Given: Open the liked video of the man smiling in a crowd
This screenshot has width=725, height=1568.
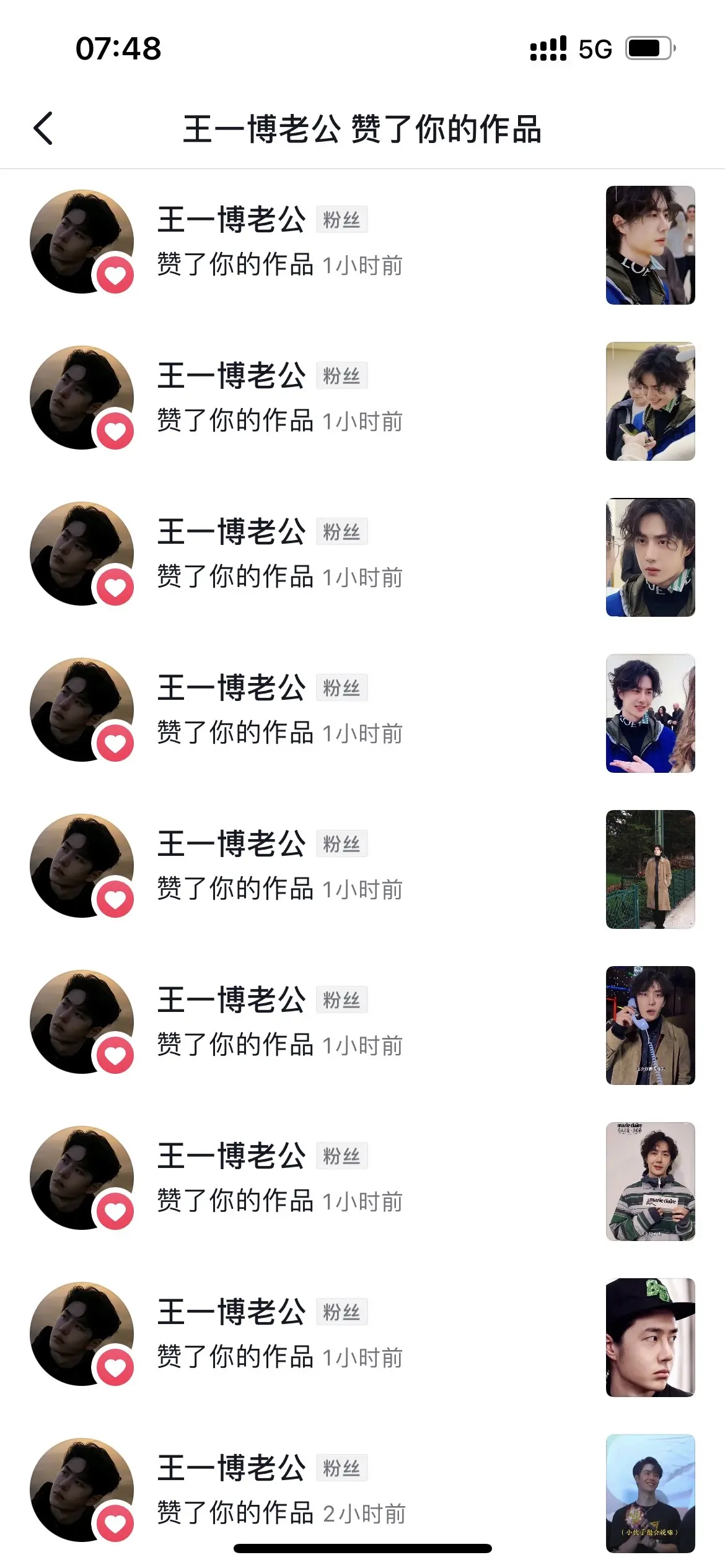Looking at the screenshot, I should click(x=650, y=713).
